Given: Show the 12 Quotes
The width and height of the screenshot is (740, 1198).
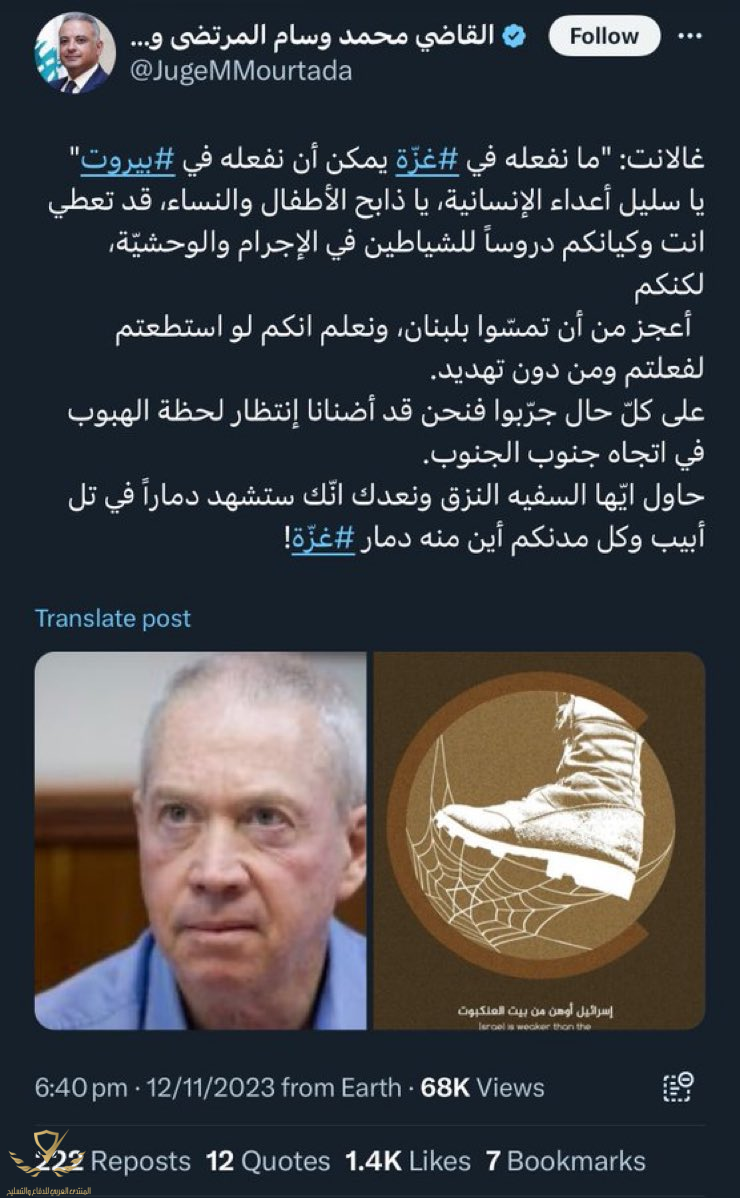Looking at the screenshot, I should [268, 1160].
